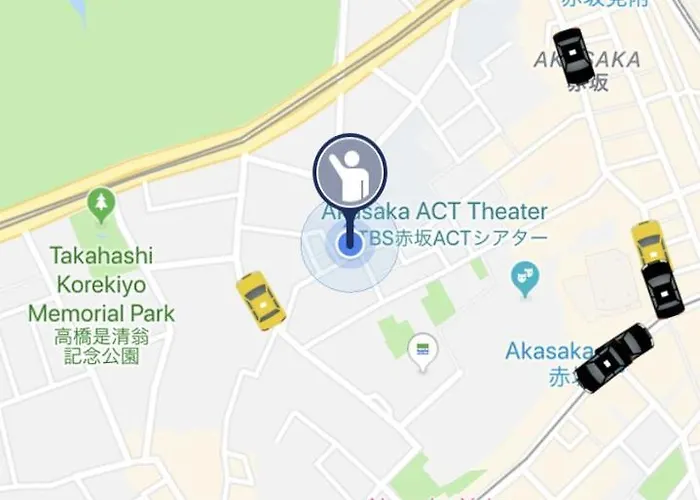Tap the convenience store marker on the map

423,349
